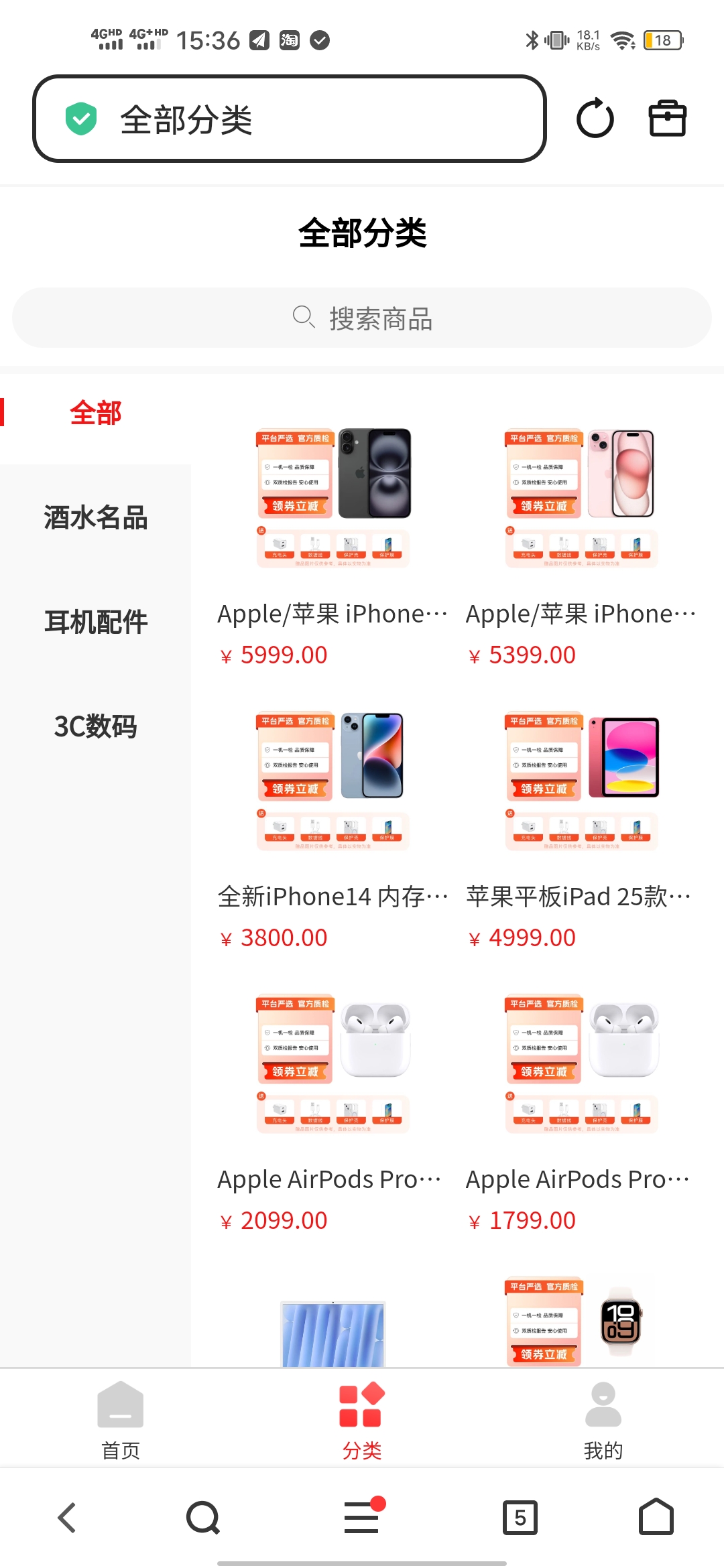Select the 全部 category
This screenshot has height=1568, width=724.
95,413
